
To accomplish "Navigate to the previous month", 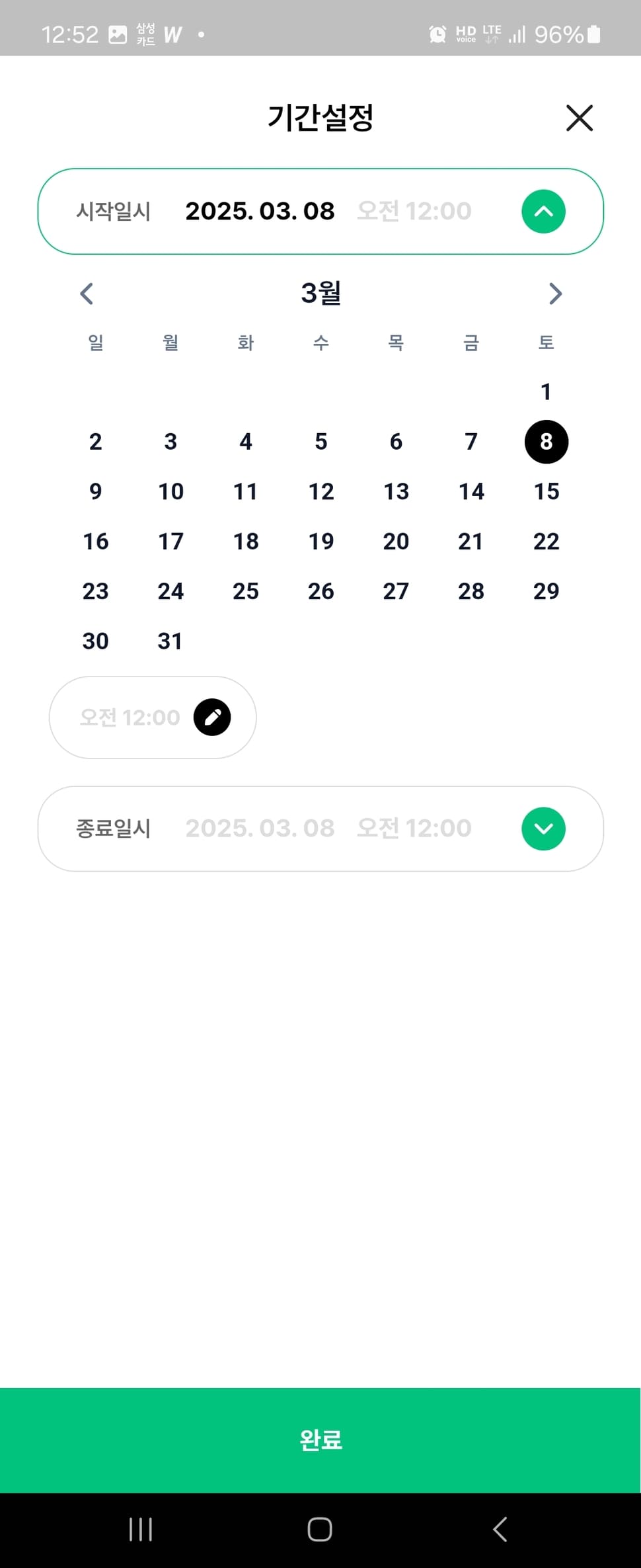I will (87, 294).
